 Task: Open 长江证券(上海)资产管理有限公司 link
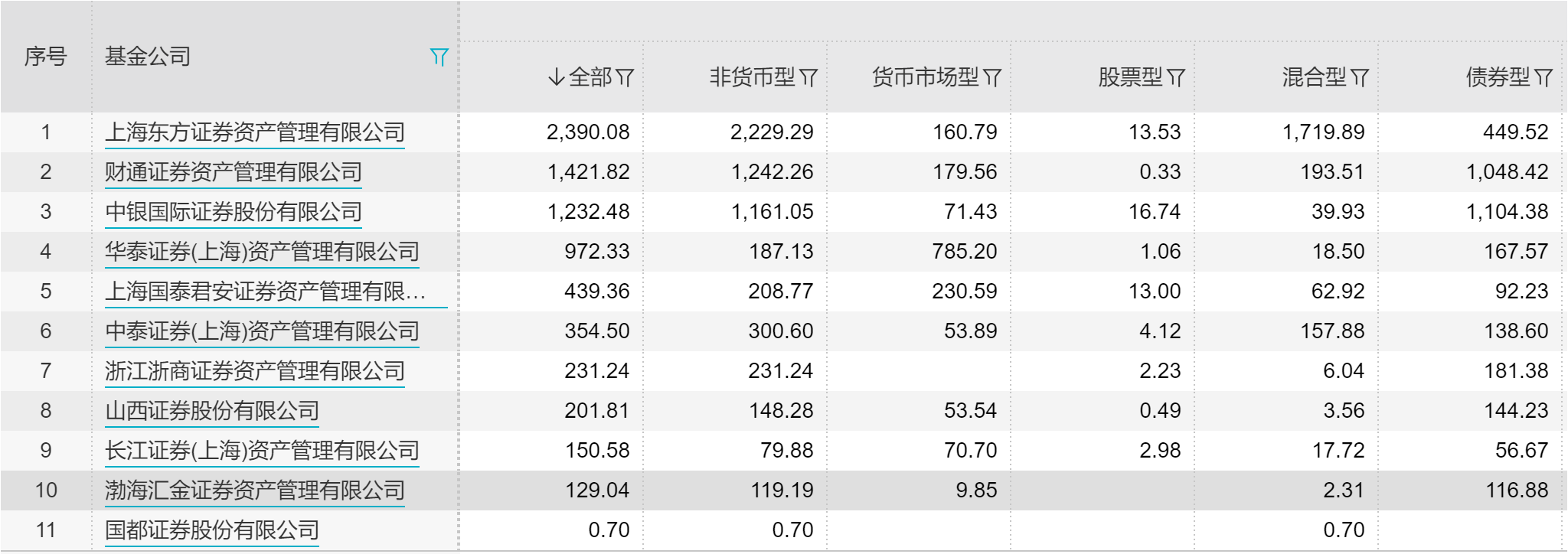(x=262, y=451)
